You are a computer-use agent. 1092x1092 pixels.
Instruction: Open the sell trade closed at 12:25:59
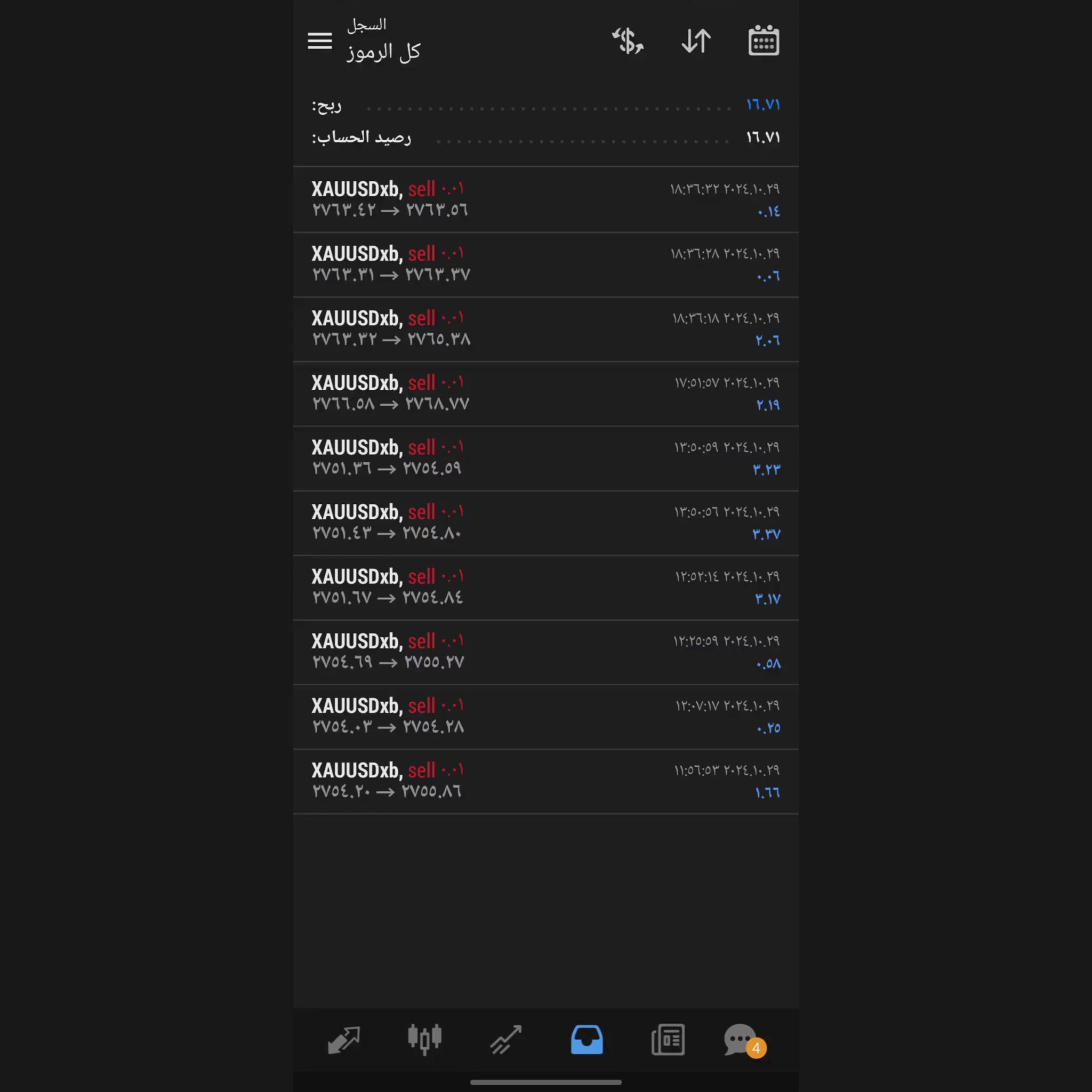[x=545, y=652]
